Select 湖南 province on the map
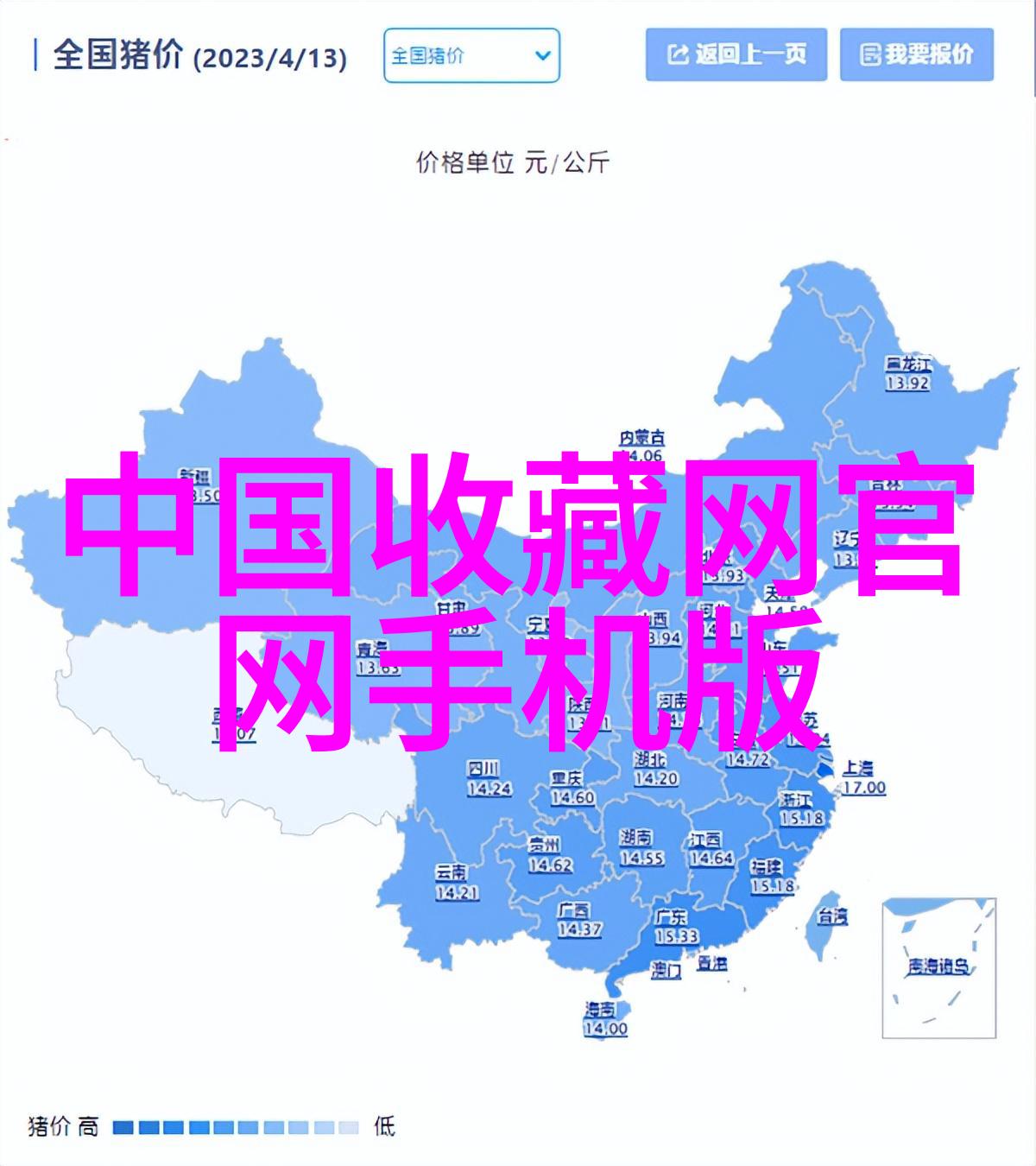The height and width of the screenshot is (1166, 1036). tap(640, 847)
